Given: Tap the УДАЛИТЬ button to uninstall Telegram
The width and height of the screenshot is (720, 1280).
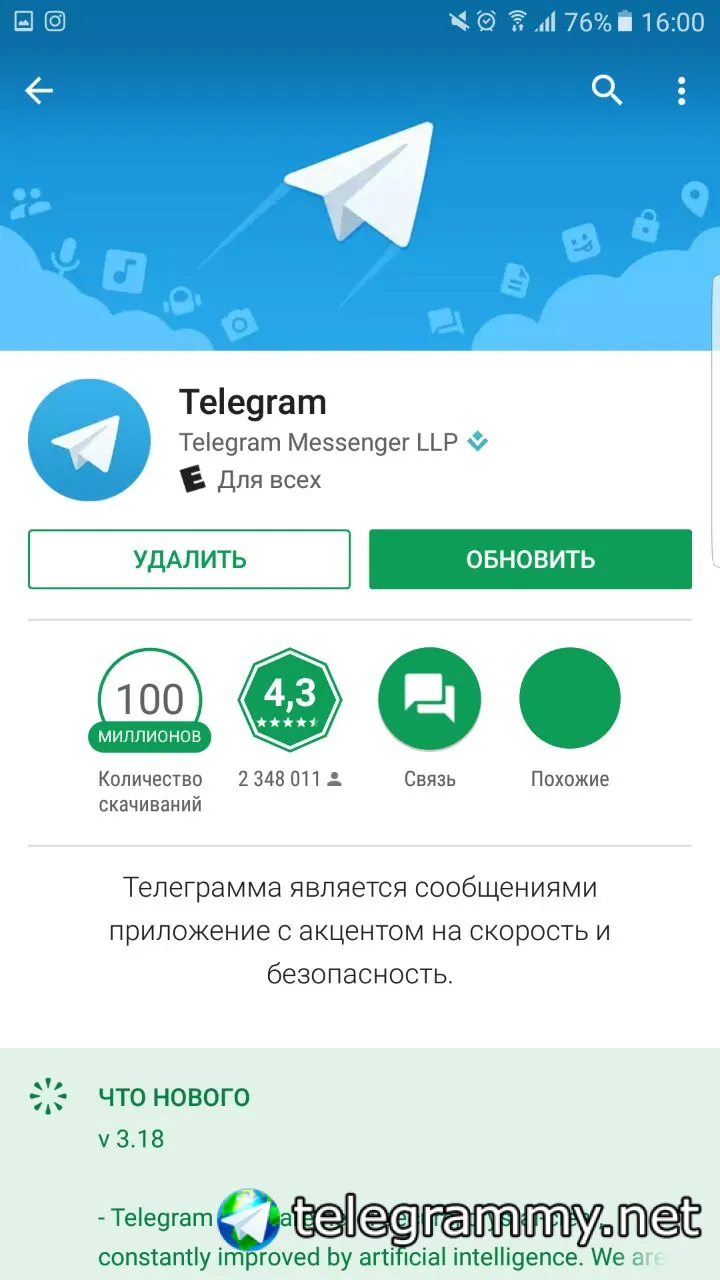Looking at the screenshot, I should coord(189,559).
